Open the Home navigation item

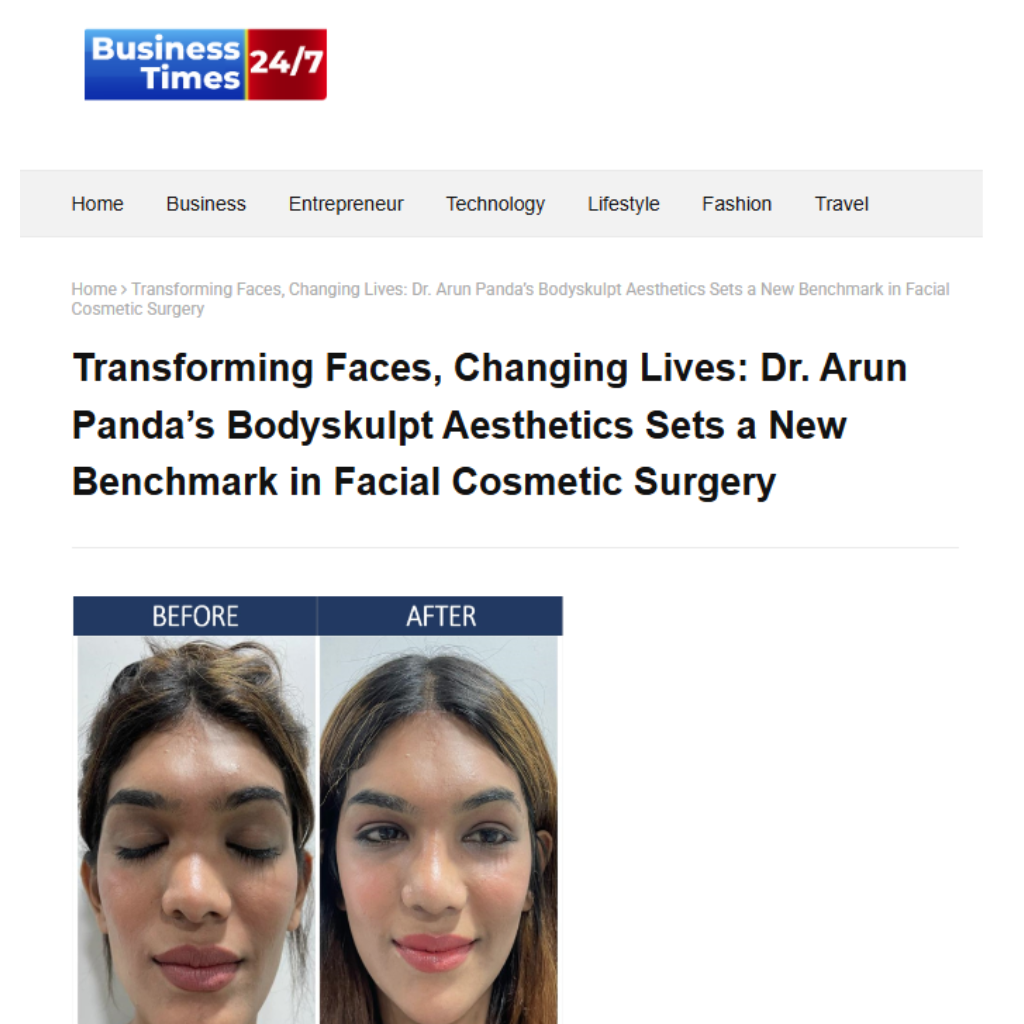[97, 204]
